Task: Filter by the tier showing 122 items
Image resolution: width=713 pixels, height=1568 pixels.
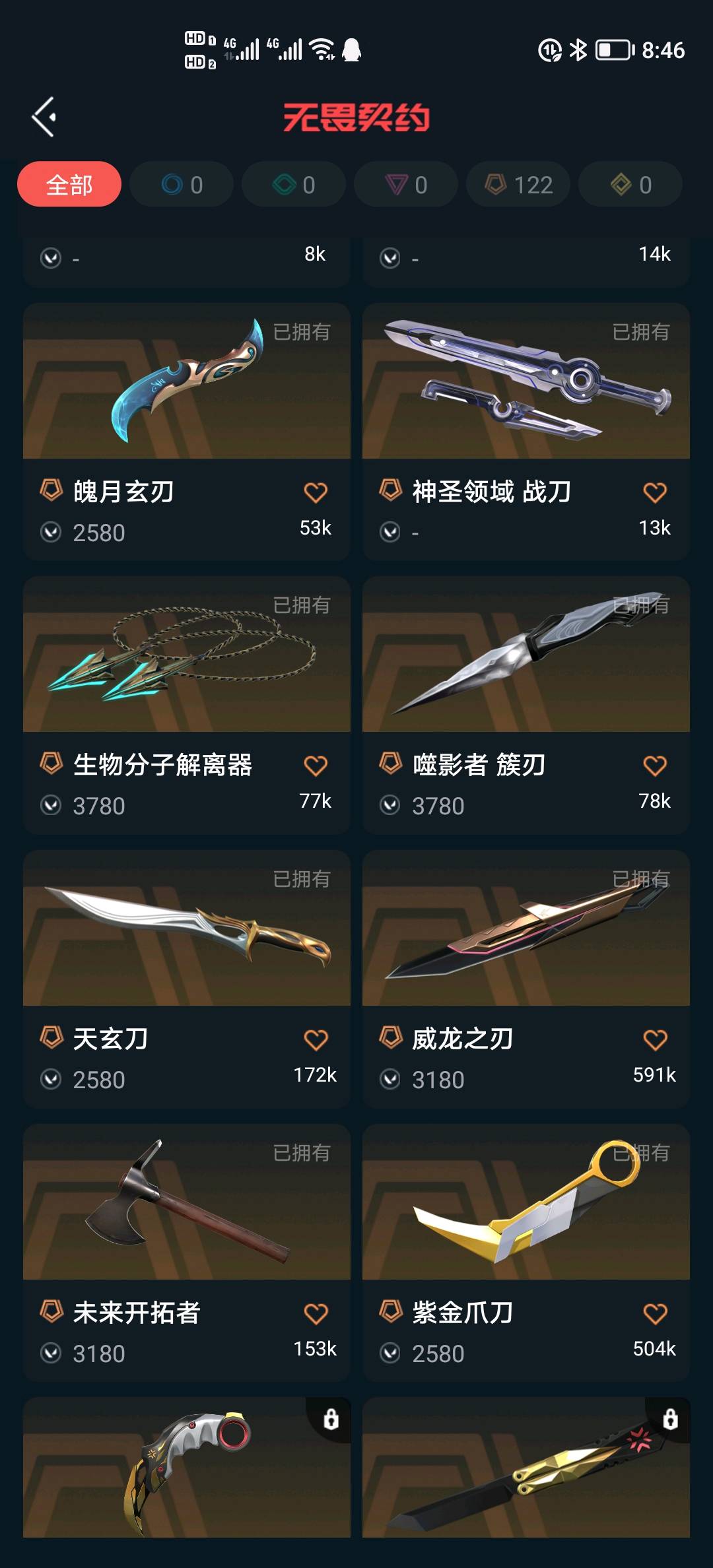Action: click(518, 184)
